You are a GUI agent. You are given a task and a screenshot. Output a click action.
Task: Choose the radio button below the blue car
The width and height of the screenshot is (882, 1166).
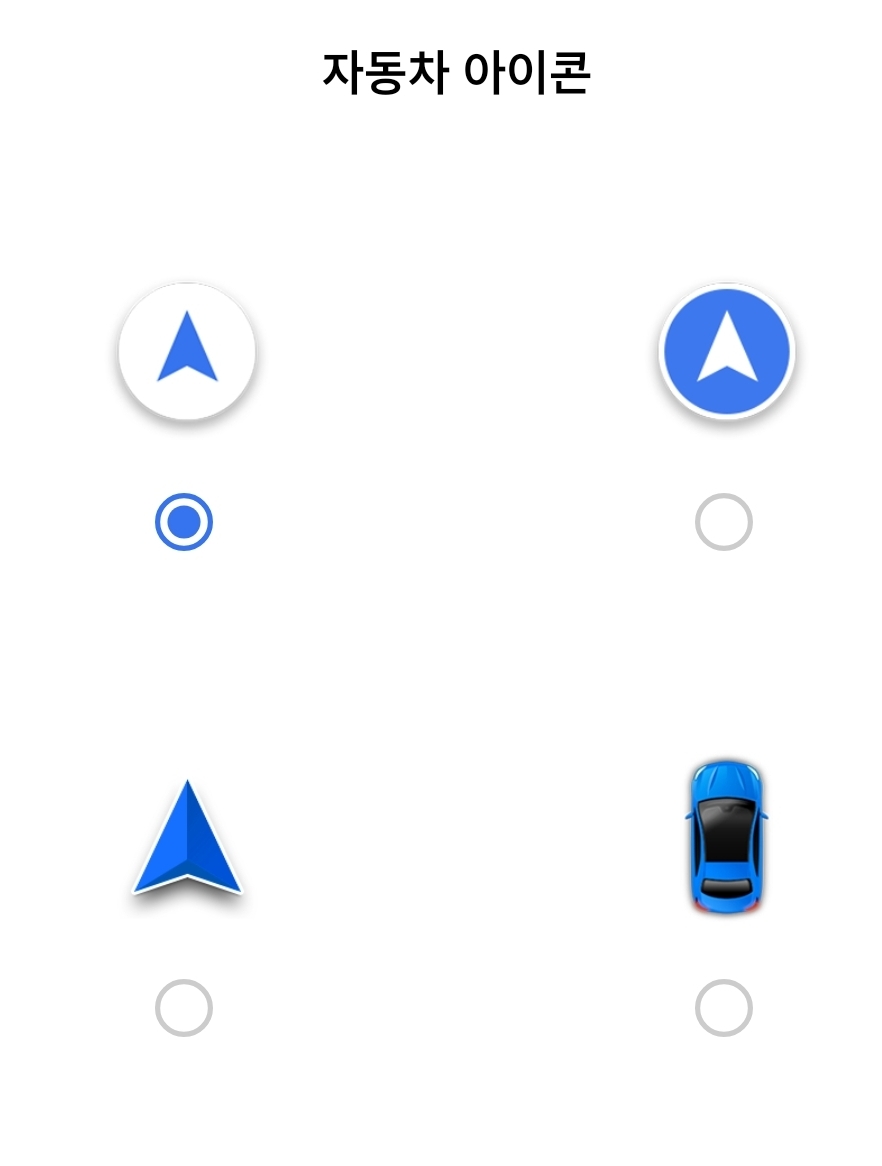(724, 1008)
